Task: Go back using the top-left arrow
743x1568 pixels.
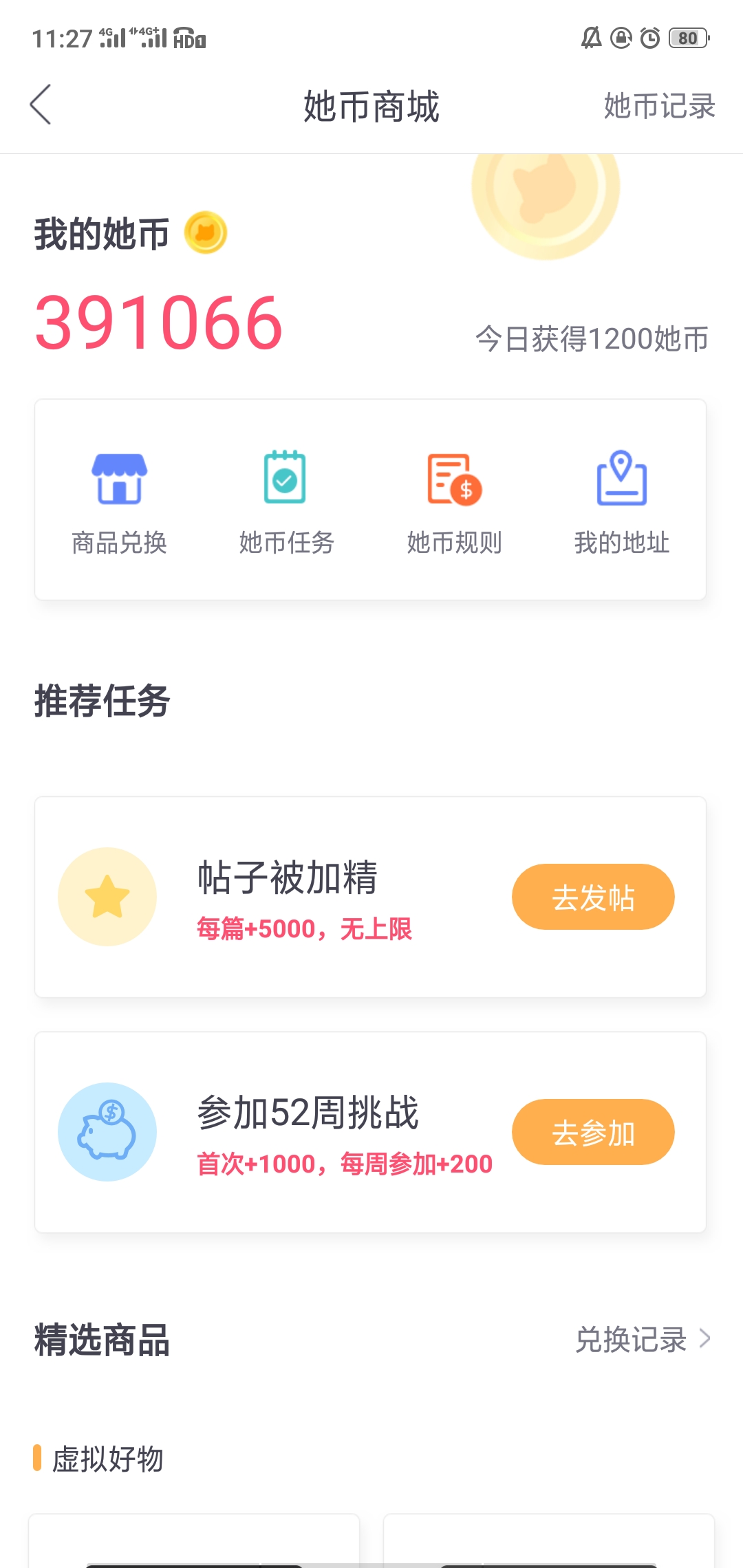Action: (41, 105)
